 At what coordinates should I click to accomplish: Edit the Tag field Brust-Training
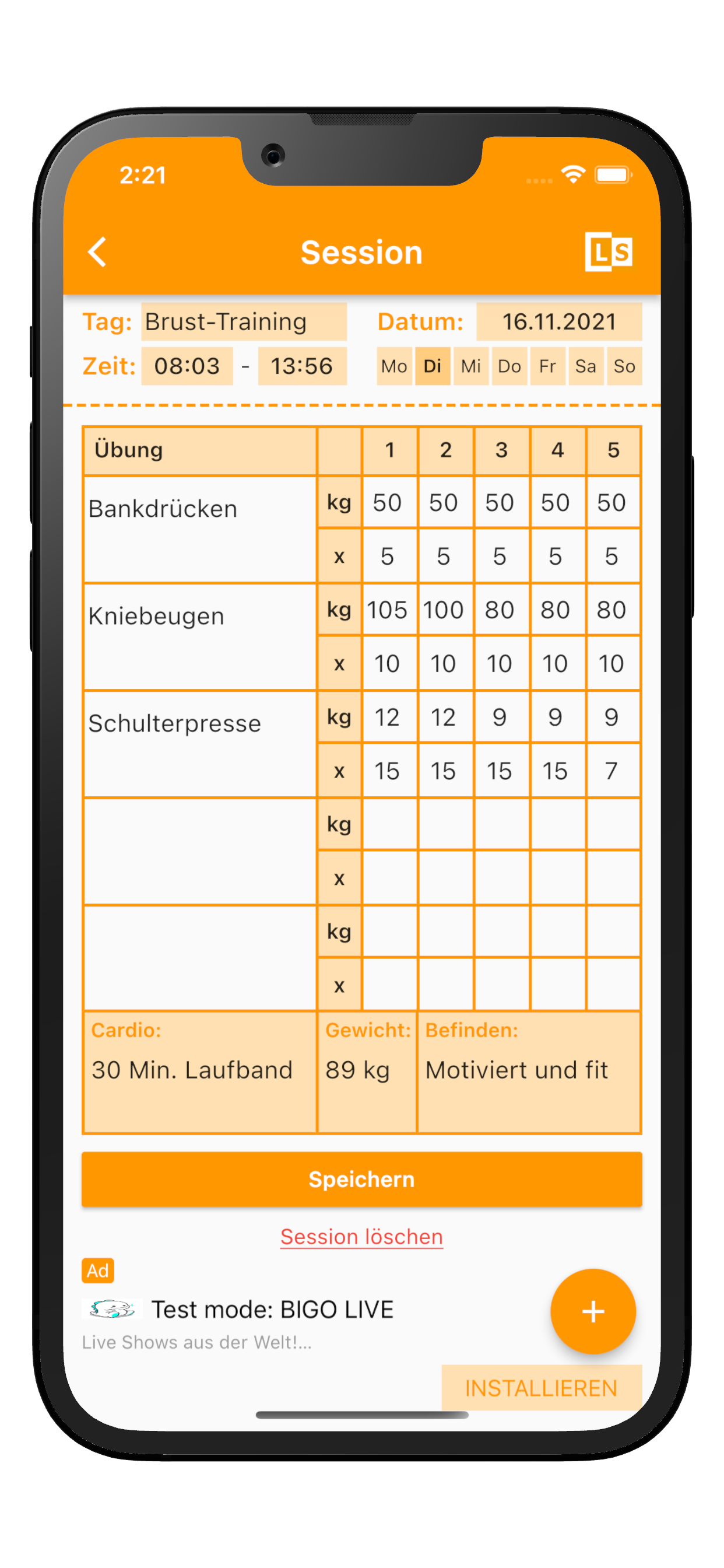tap(243, 321)
